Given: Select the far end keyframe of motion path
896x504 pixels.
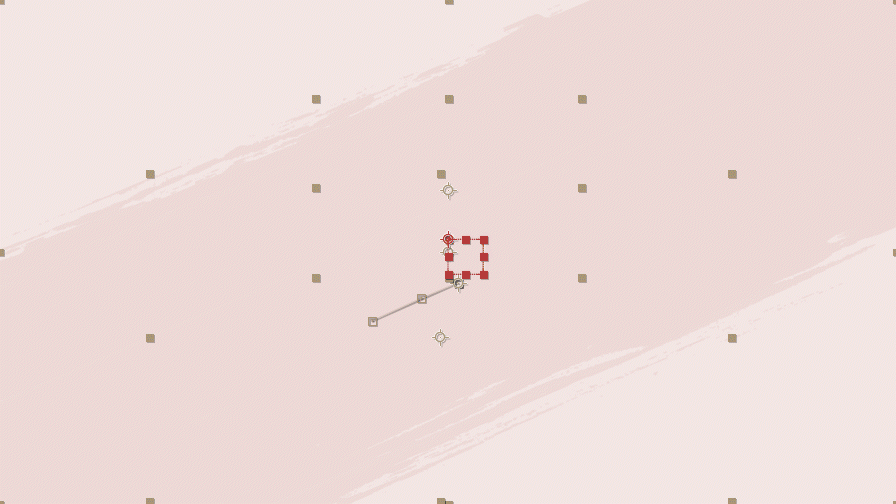Looking at the screenshot, I should click(x=373, y=322).
